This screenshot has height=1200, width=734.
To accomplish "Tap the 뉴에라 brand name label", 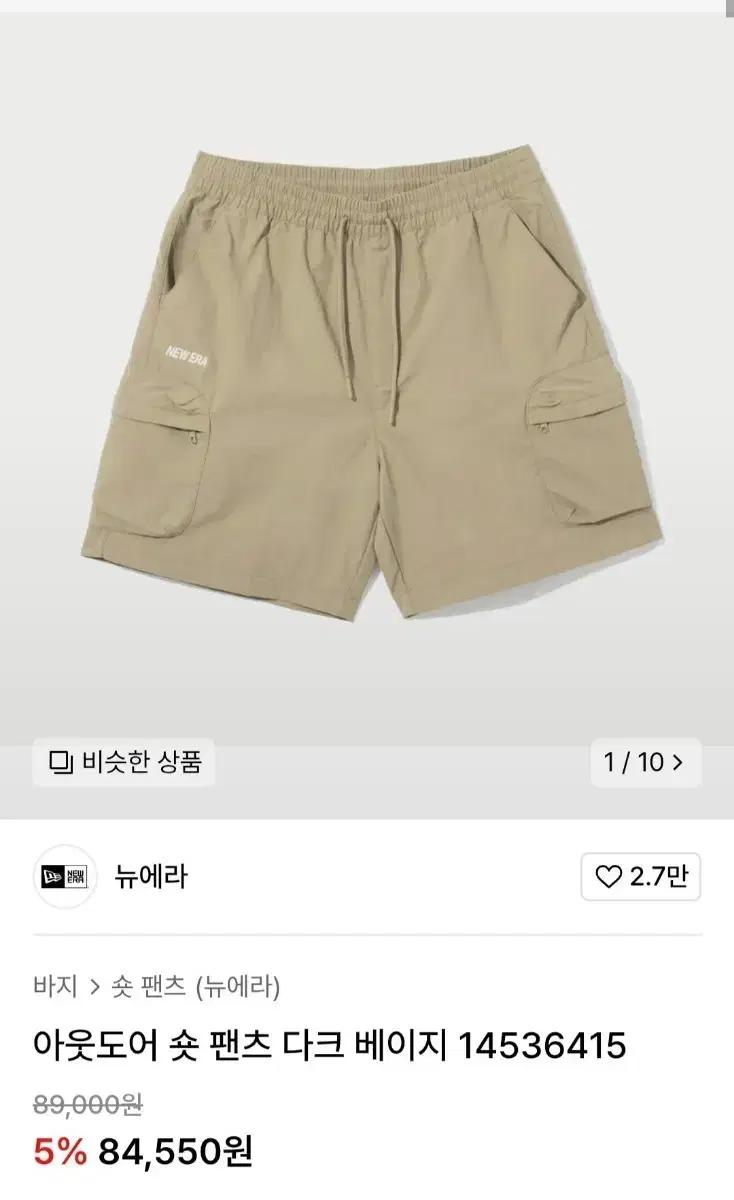I will 145,877.
